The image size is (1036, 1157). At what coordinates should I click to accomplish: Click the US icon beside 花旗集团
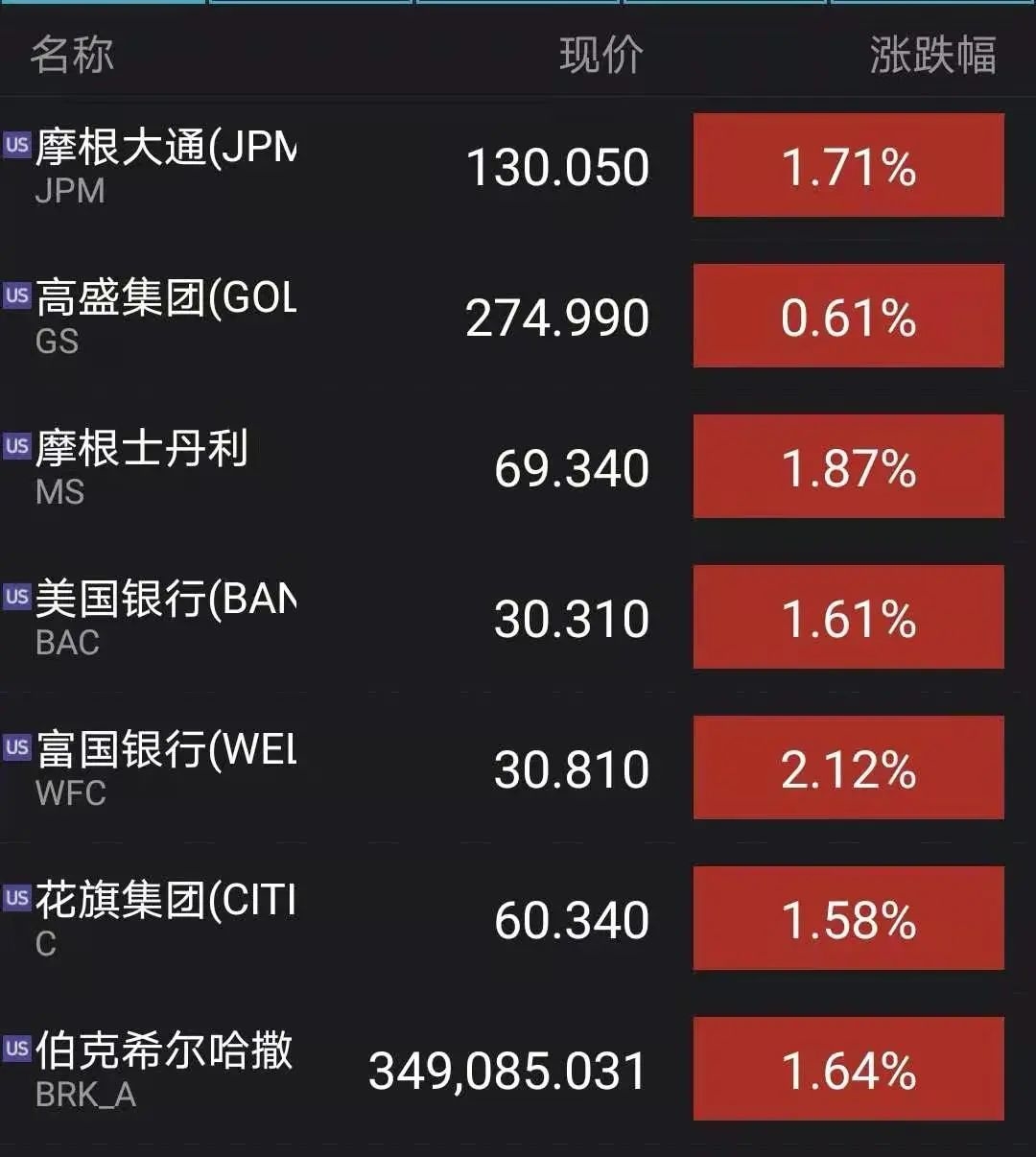[14, 897]
